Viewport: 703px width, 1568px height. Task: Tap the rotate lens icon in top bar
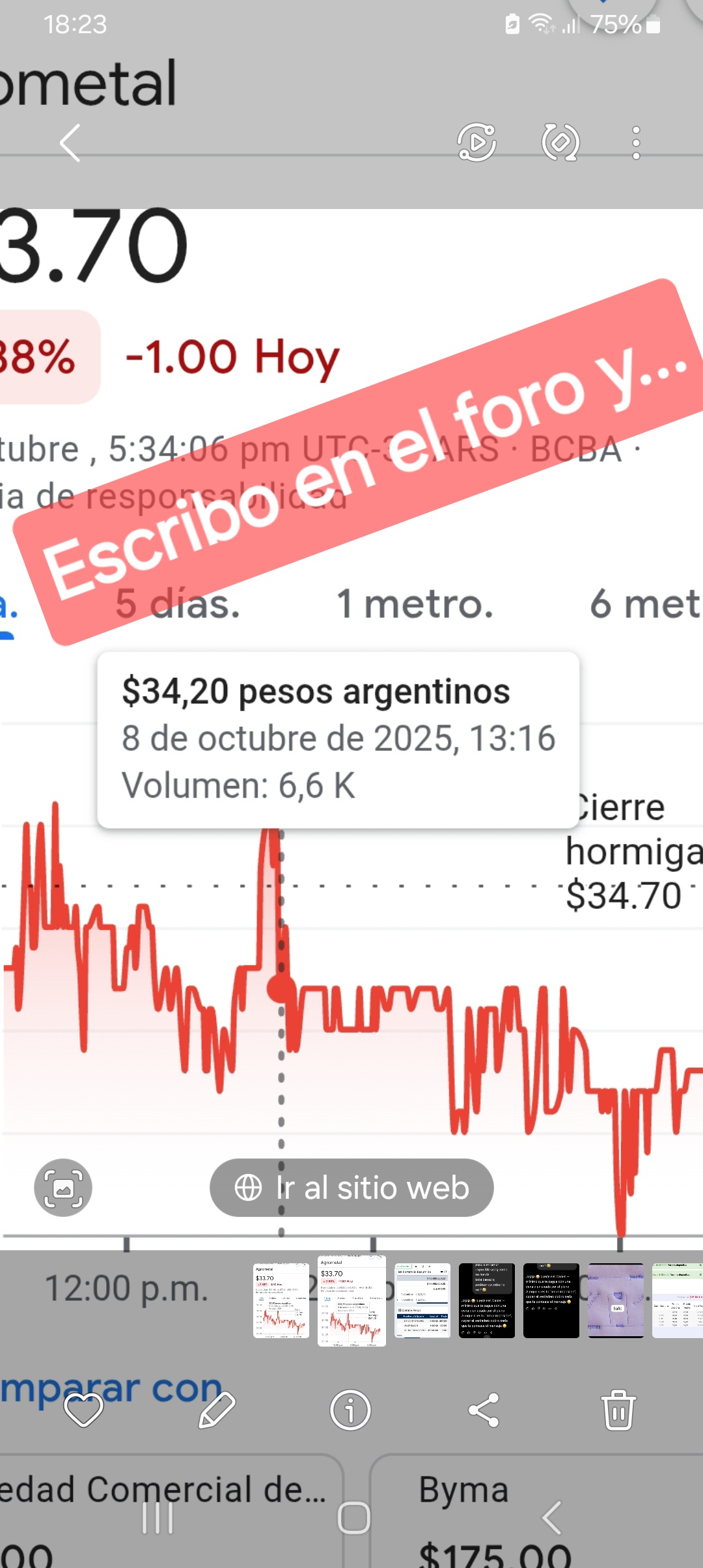click(x=560, y=143)
